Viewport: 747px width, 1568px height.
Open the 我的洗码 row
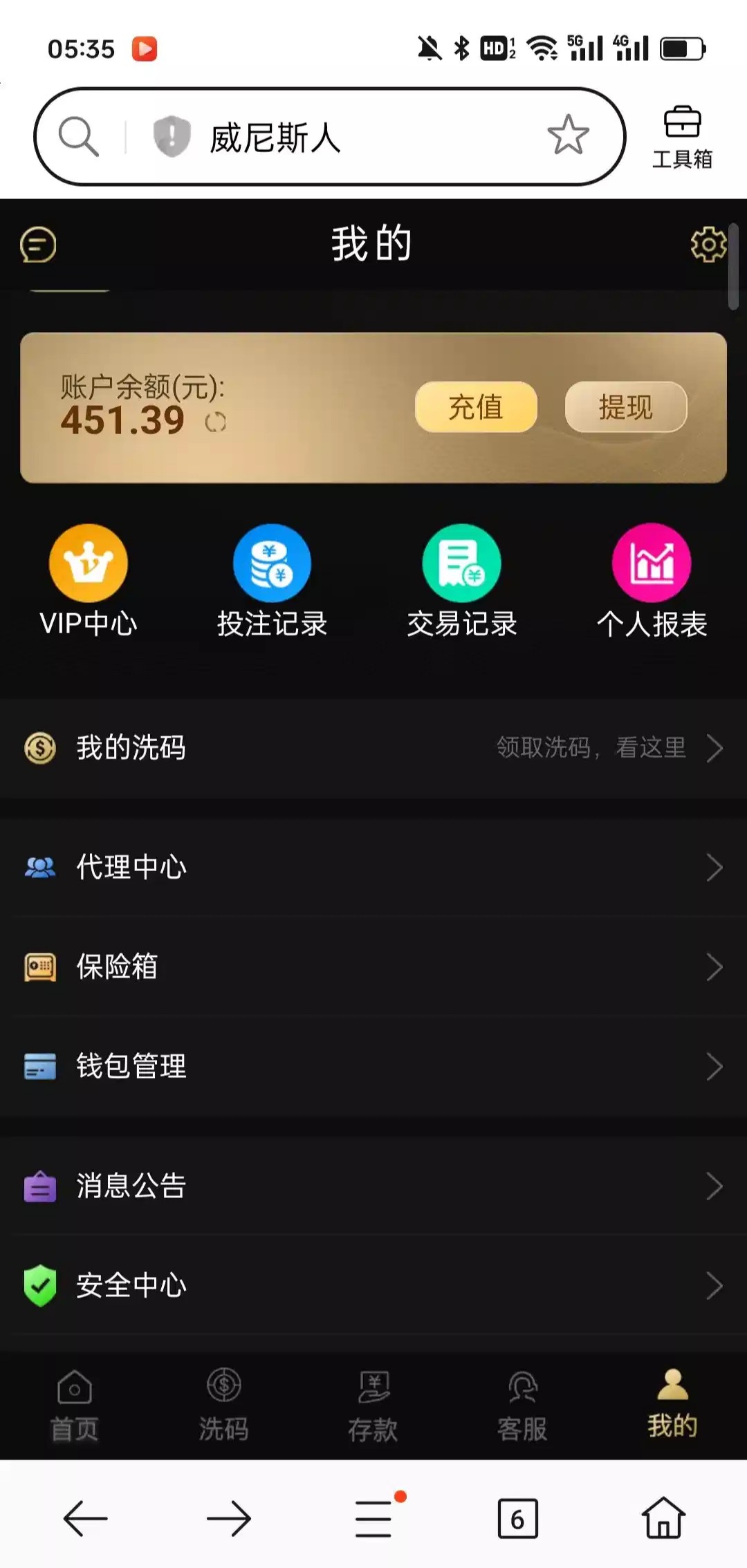tap(373, 748)
